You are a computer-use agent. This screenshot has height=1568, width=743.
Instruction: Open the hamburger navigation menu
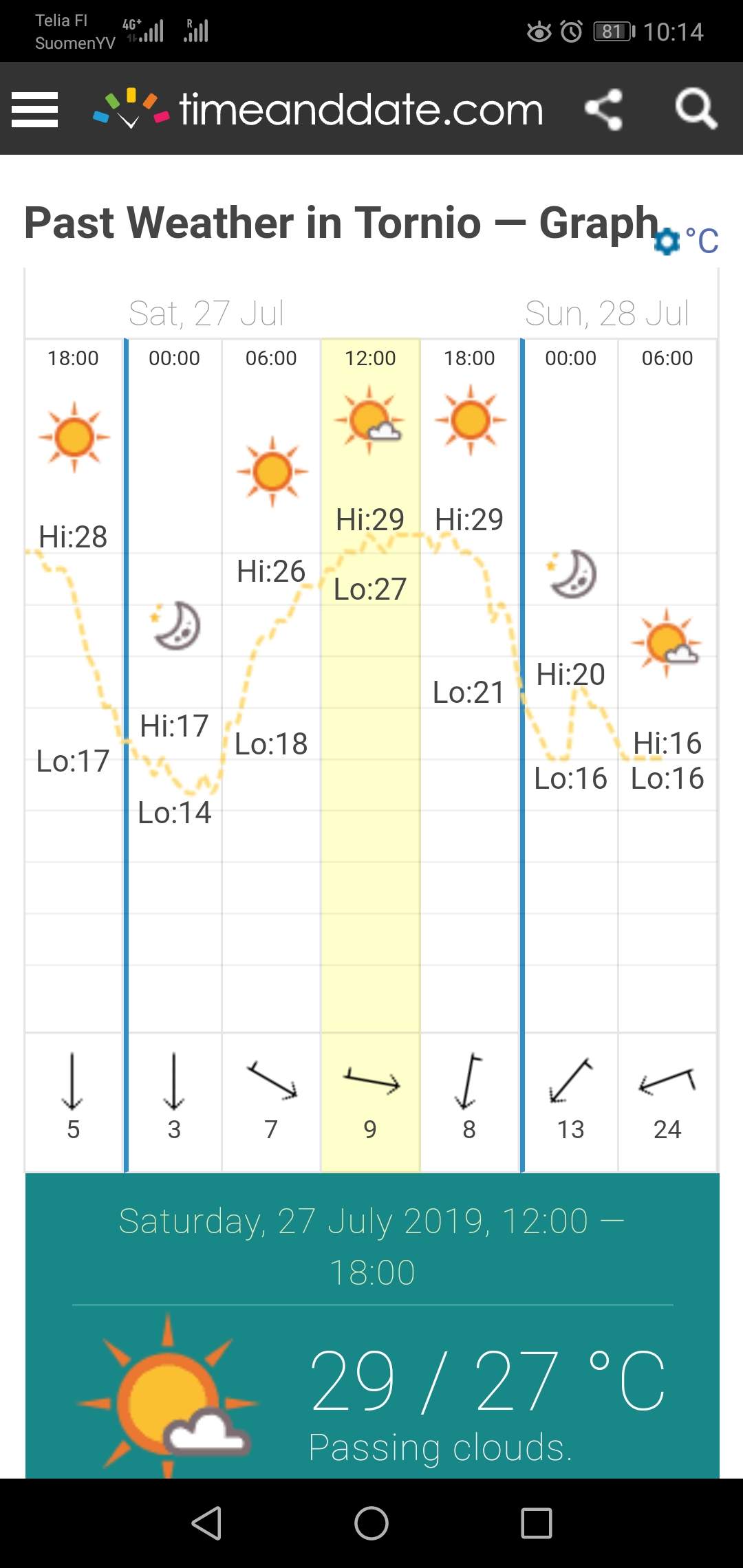(34, 110)
